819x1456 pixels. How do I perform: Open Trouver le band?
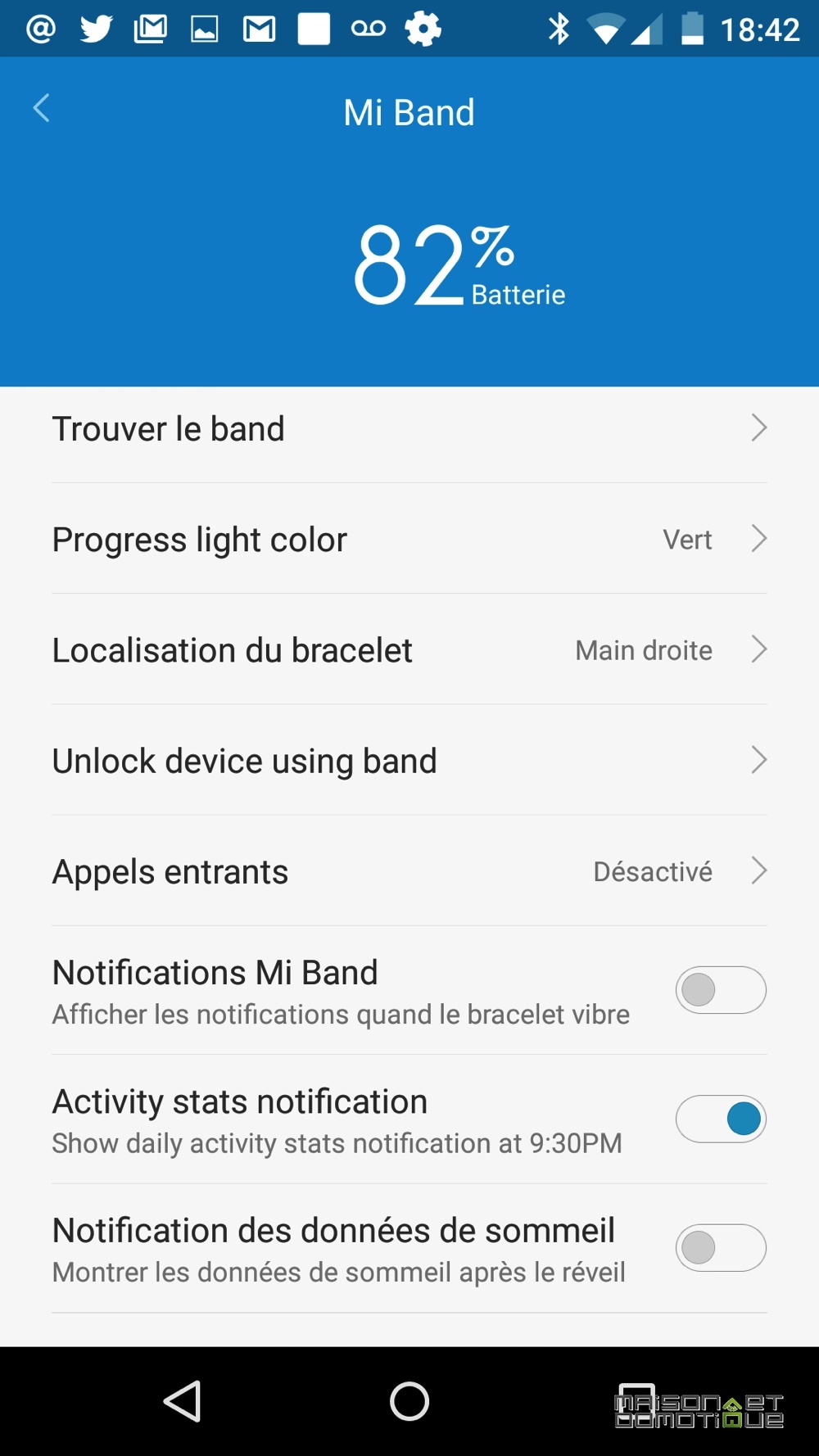coord(409,428)
